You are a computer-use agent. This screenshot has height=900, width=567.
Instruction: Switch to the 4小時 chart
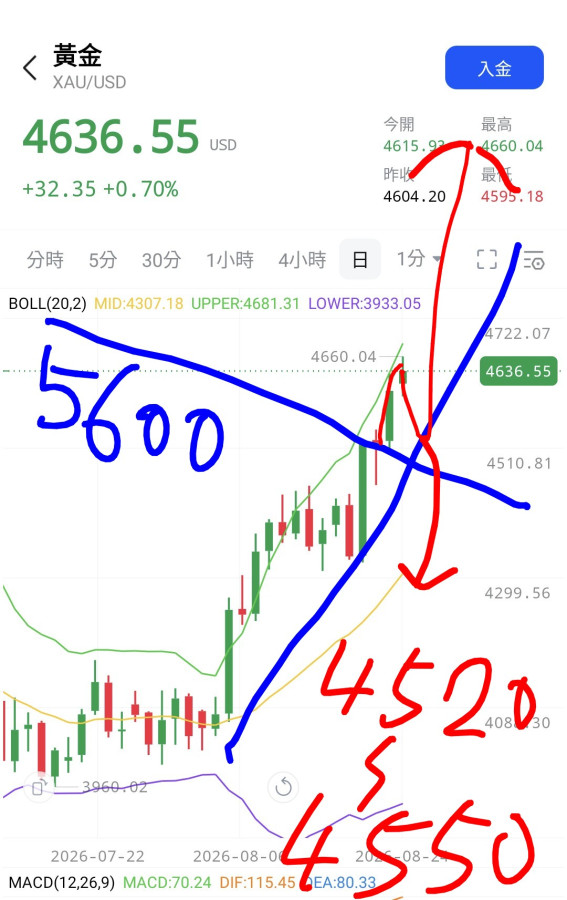pyautogui.click(x=302, y=259)
